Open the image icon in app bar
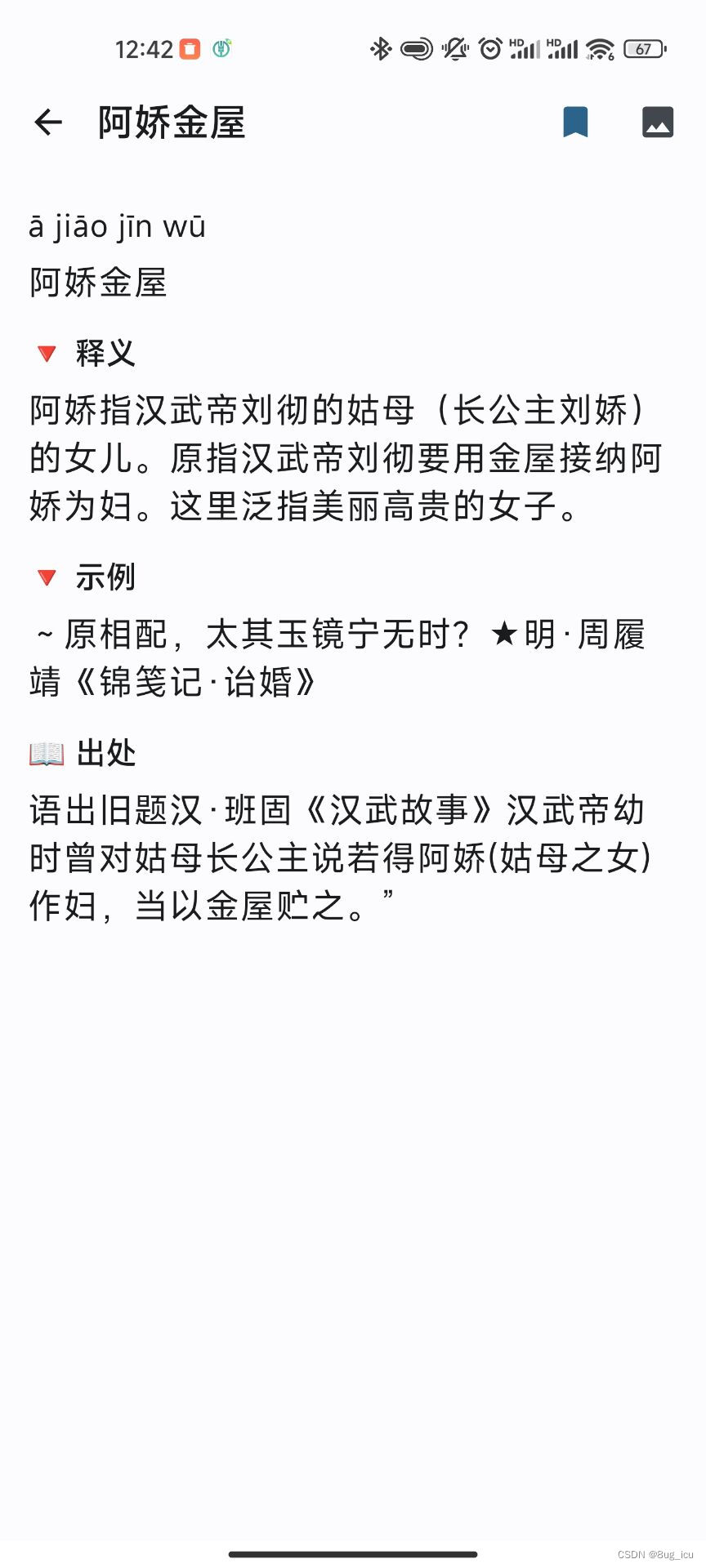Viewport: 706px width, 1568px height. pyautogui.click(x=658, y=122)
